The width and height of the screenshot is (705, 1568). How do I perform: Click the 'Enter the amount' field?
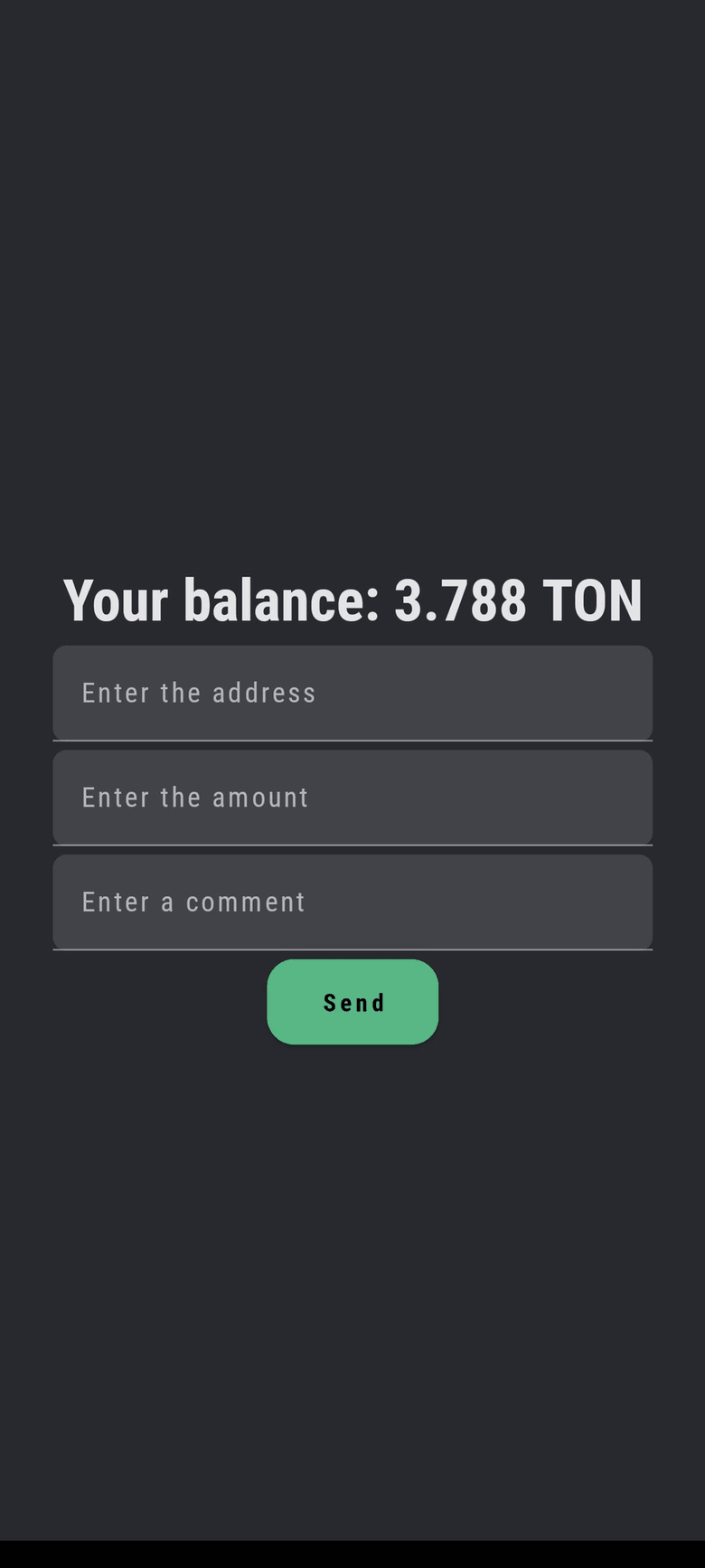click(352, 797)
